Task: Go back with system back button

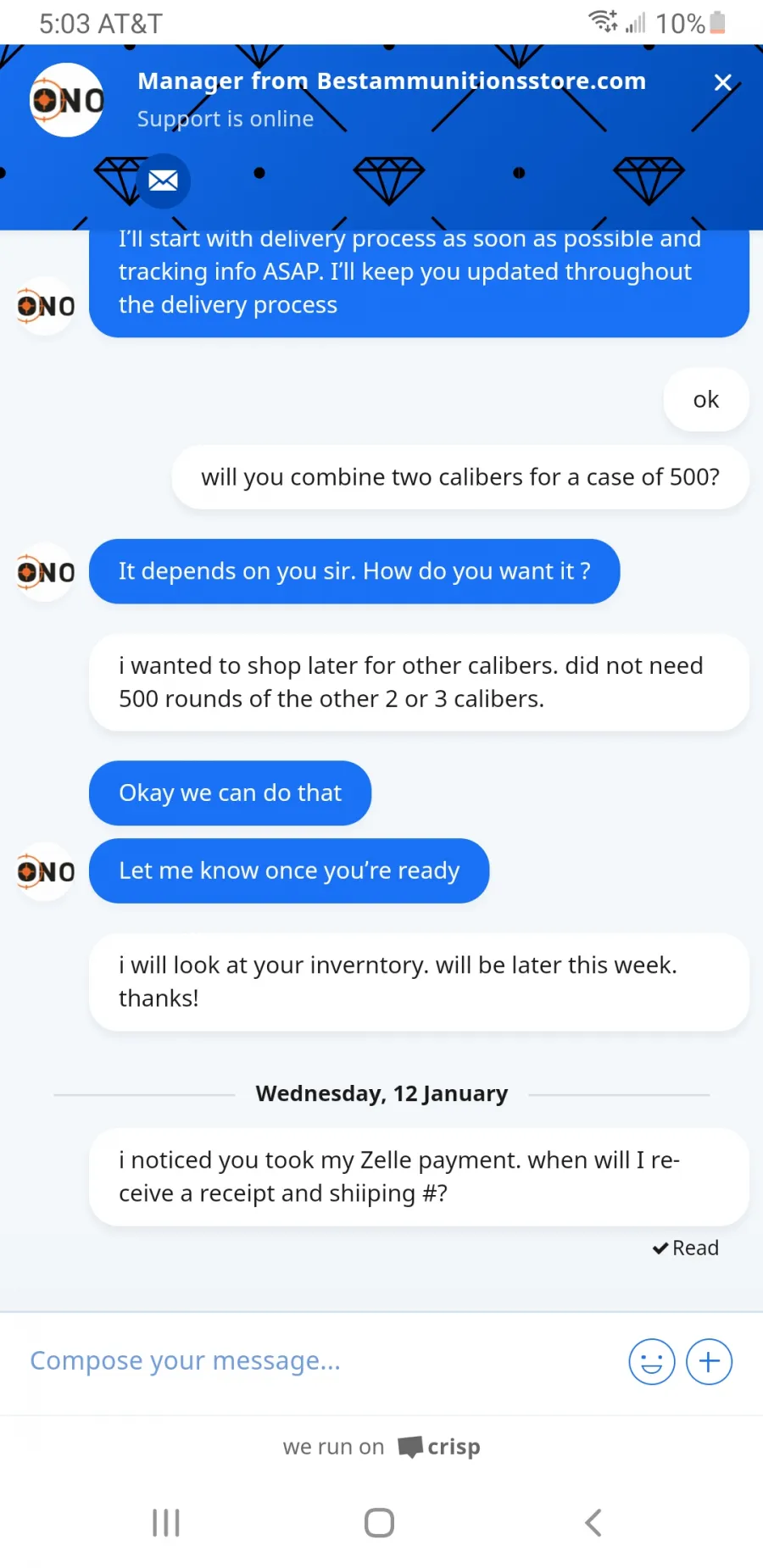Action: [593, 1522]
